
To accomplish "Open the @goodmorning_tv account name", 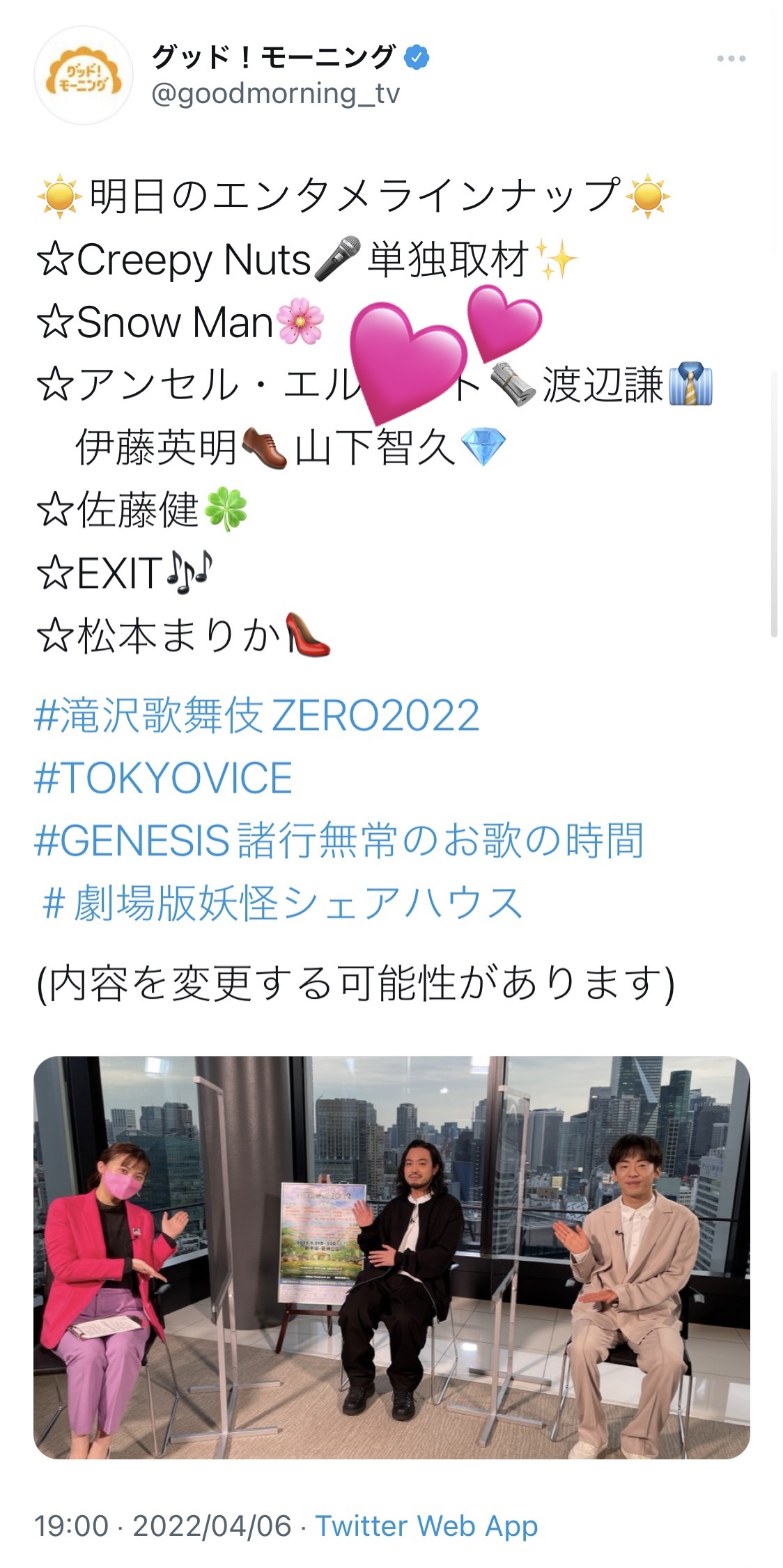I will click(276, 93).
